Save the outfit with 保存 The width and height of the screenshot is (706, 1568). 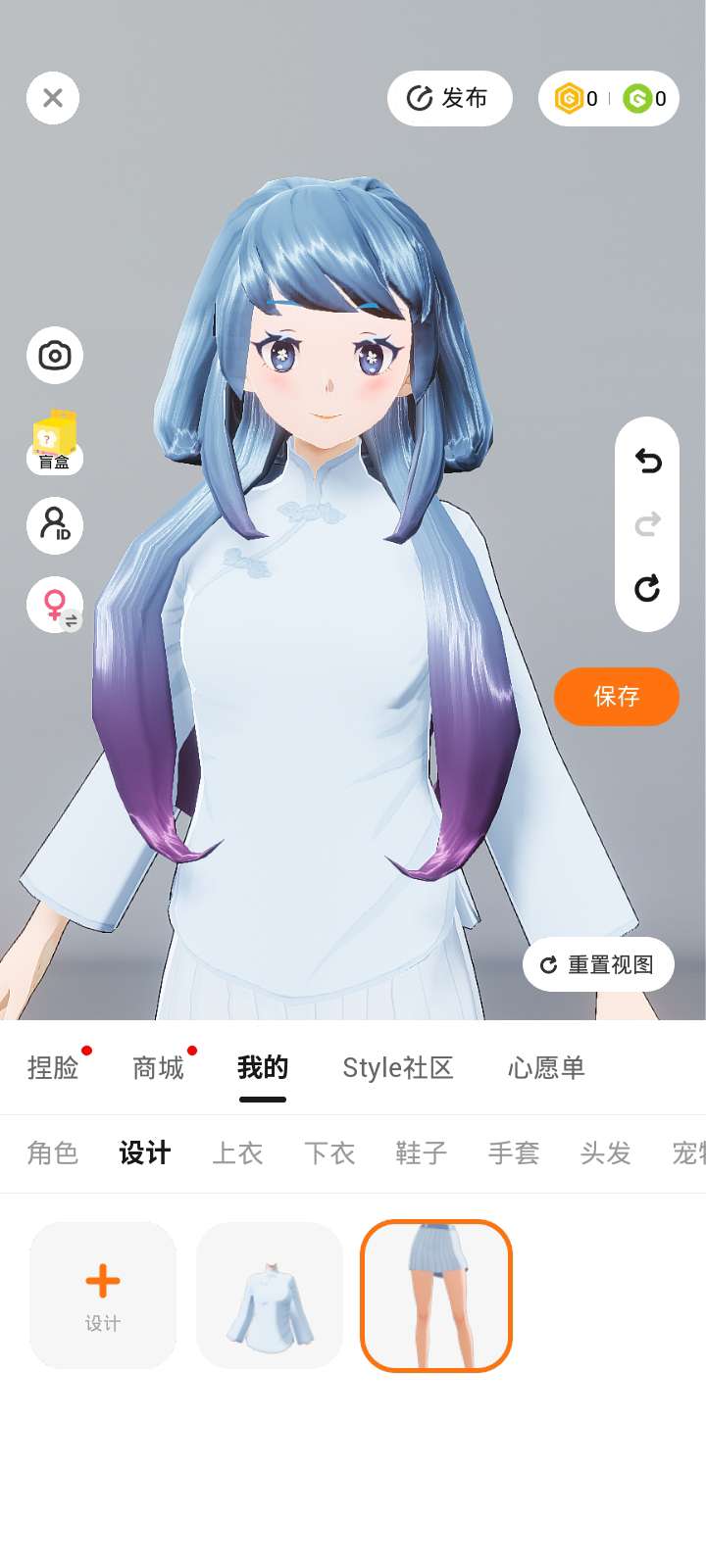pyautogui.click(x=616, y=697)
